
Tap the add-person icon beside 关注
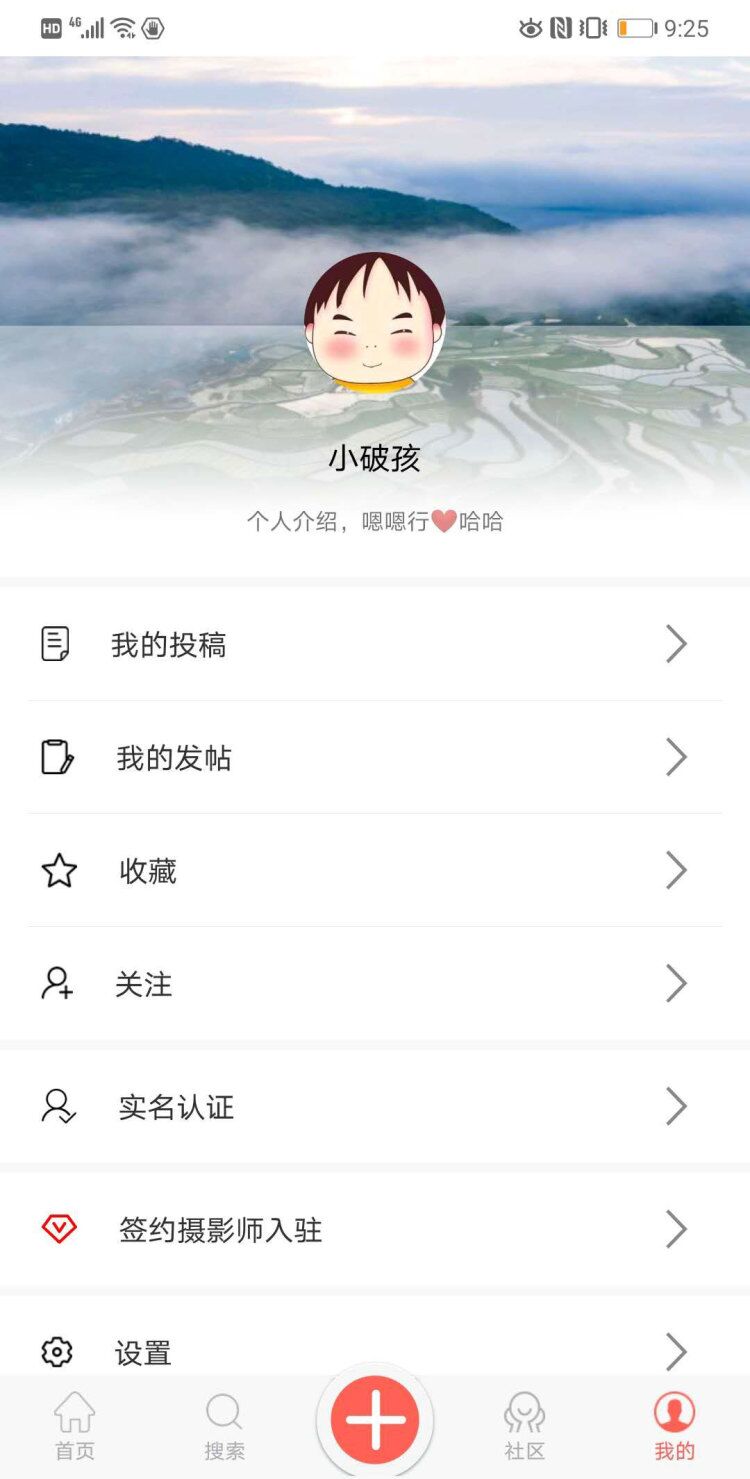tap(55, 984)
